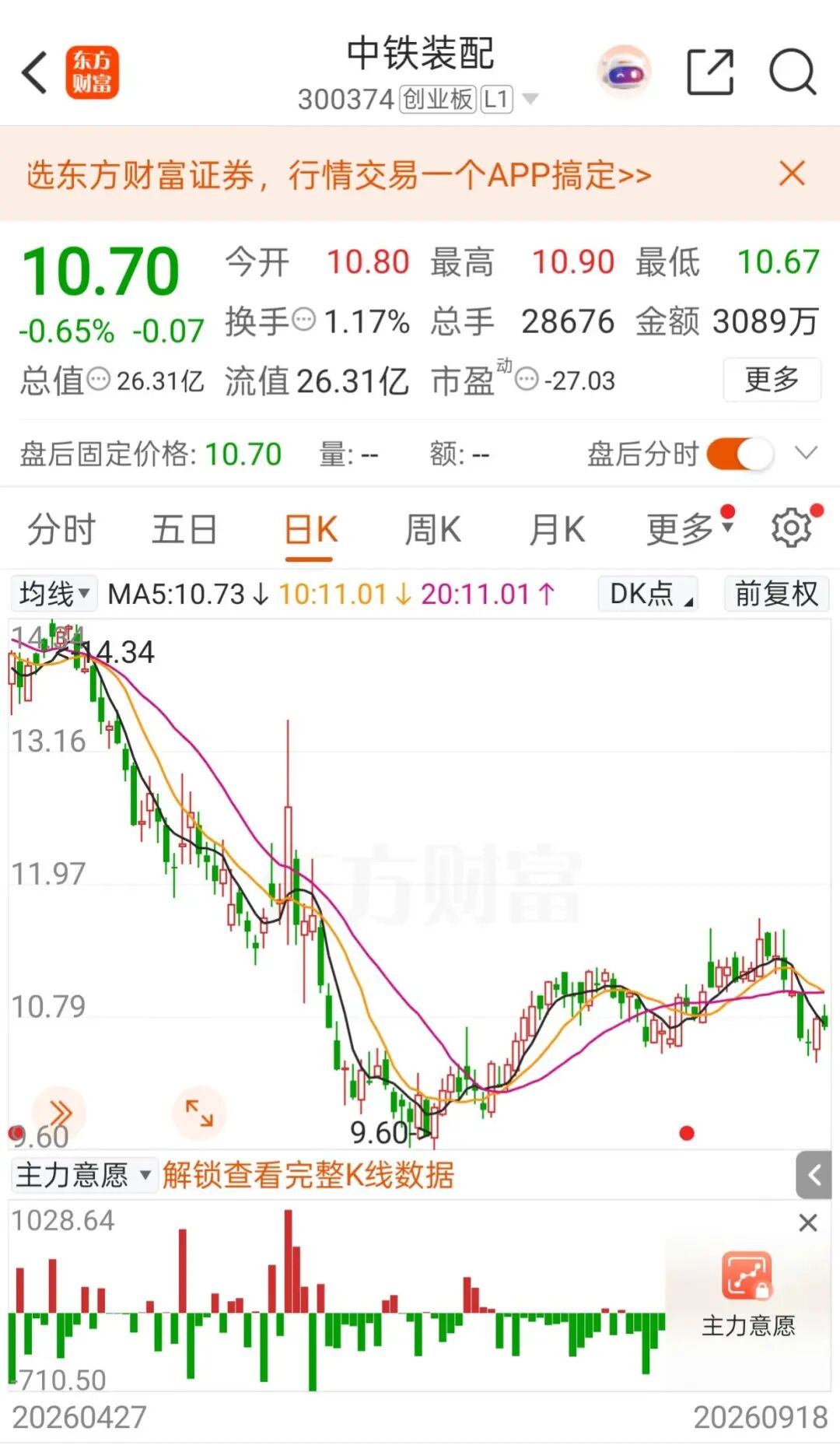Switch to the 分时 tab

[61, 530]
